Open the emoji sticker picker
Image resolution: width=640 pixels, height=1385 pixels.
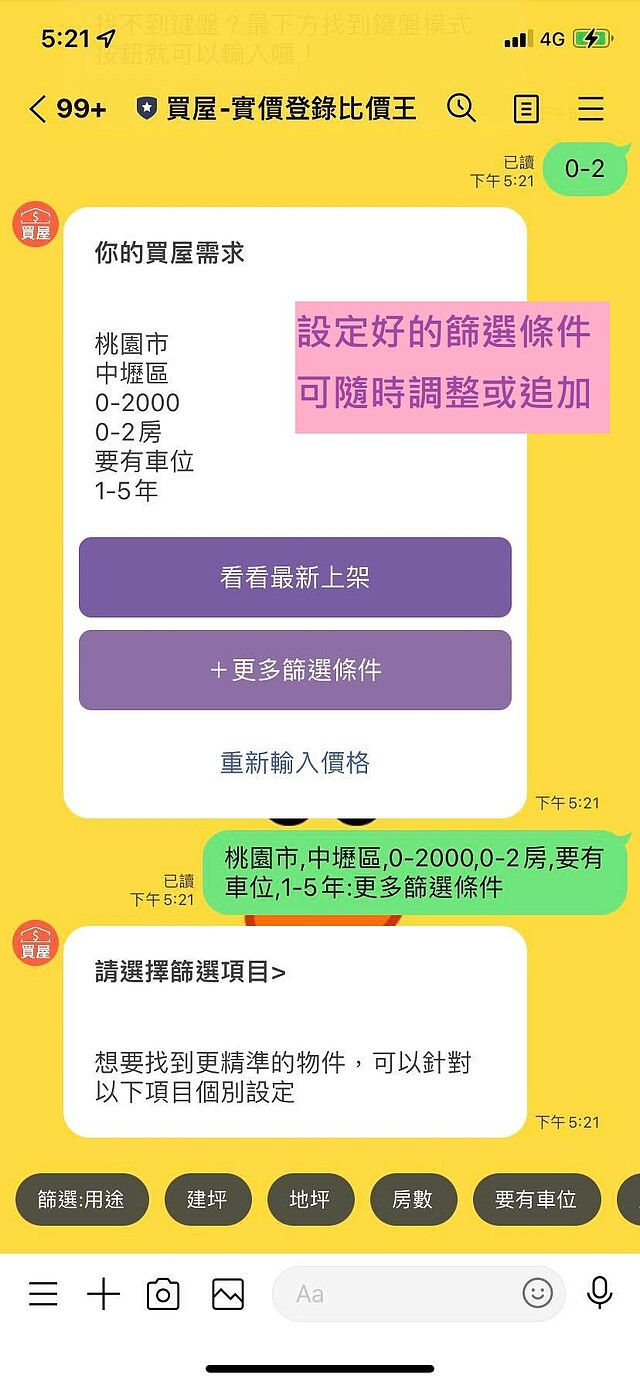point(538,1293)
